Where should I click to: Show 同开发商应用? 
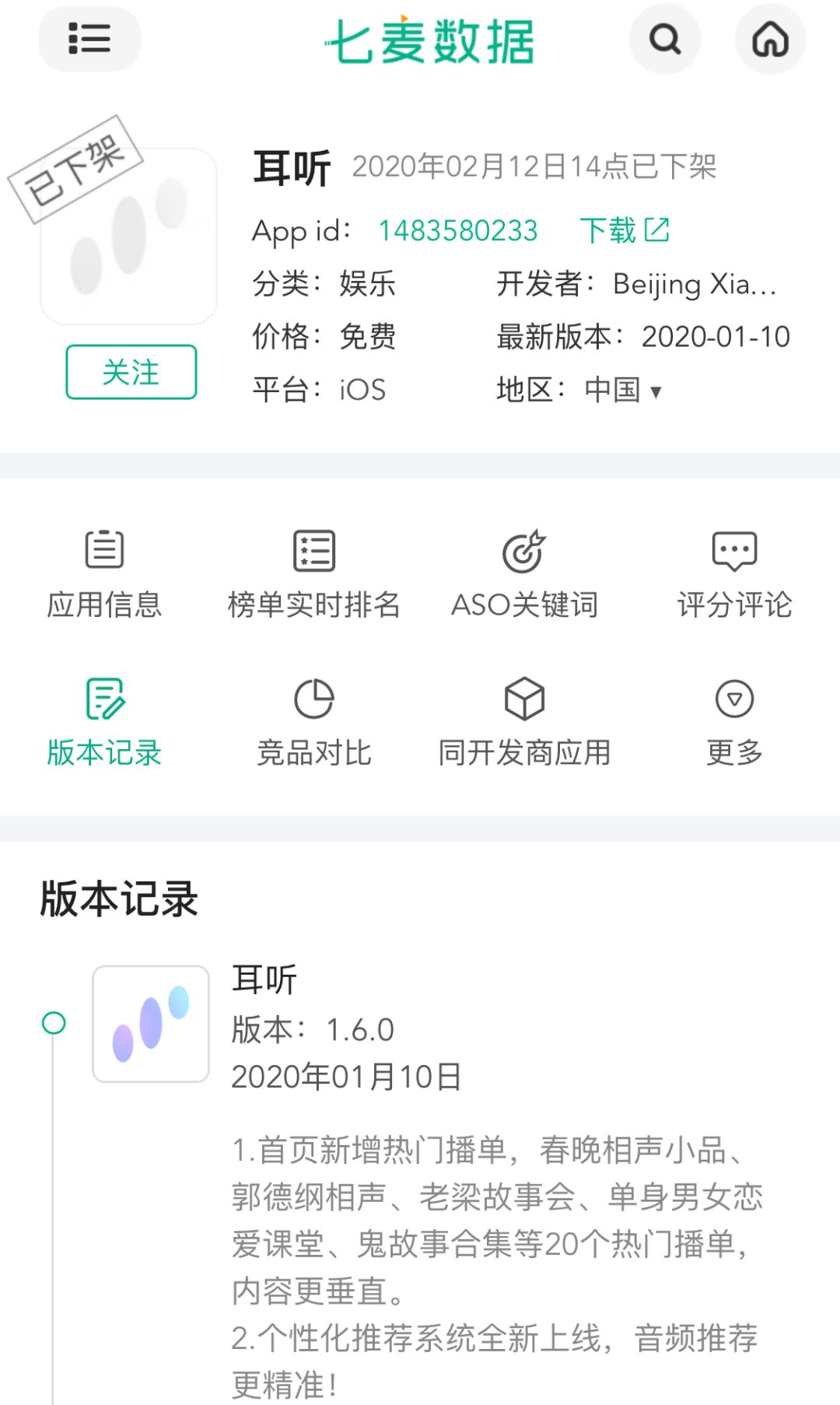click(524, 723)
